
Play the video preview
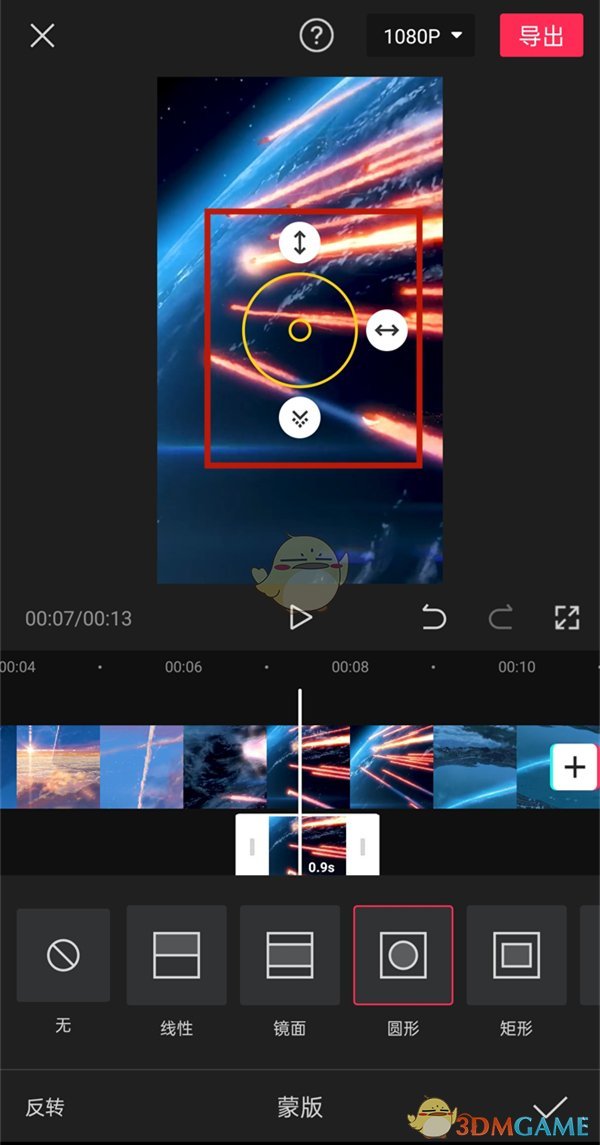click(300, 617)
